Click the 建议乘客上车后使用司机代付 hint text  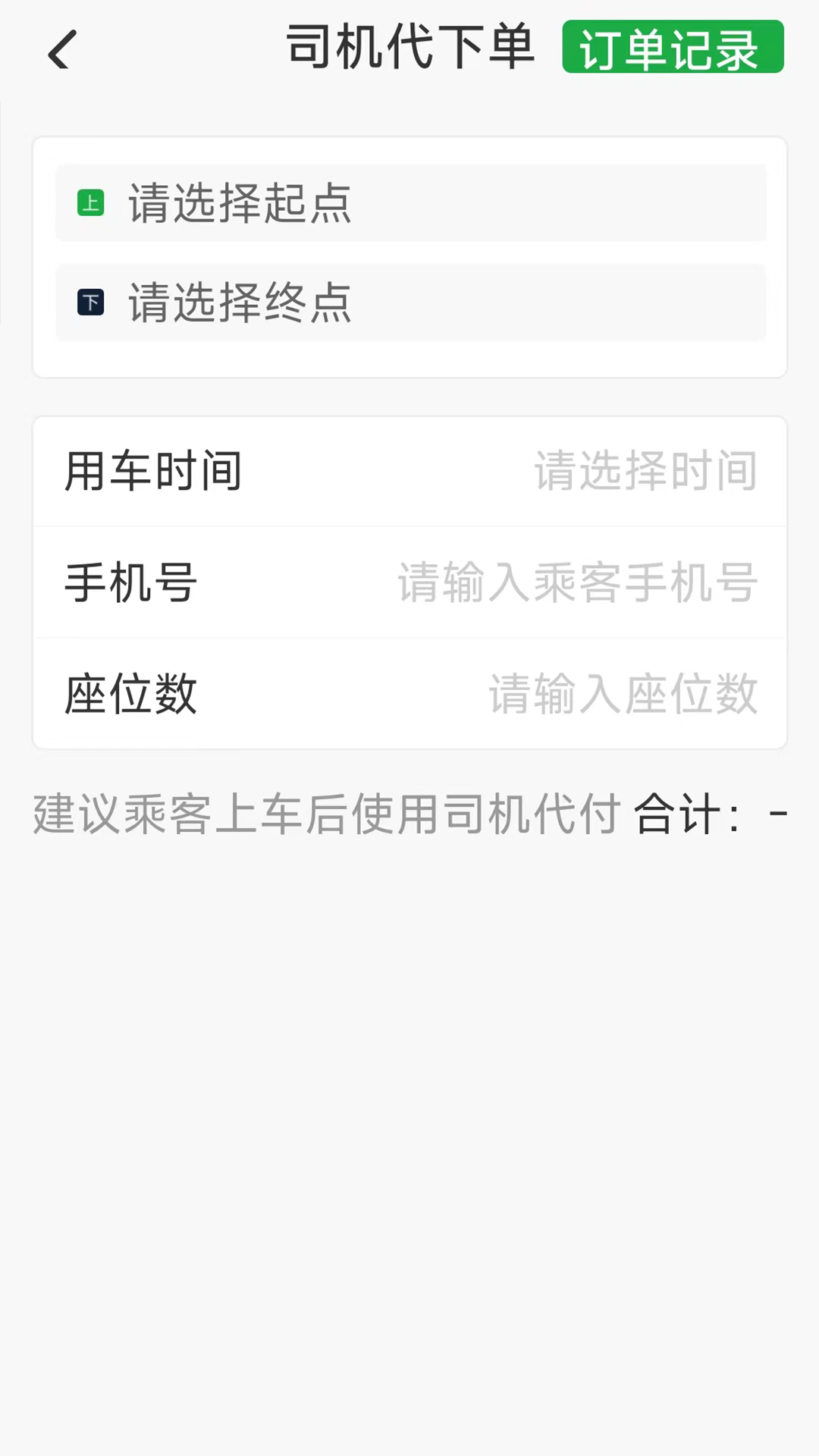pos(322,817)
